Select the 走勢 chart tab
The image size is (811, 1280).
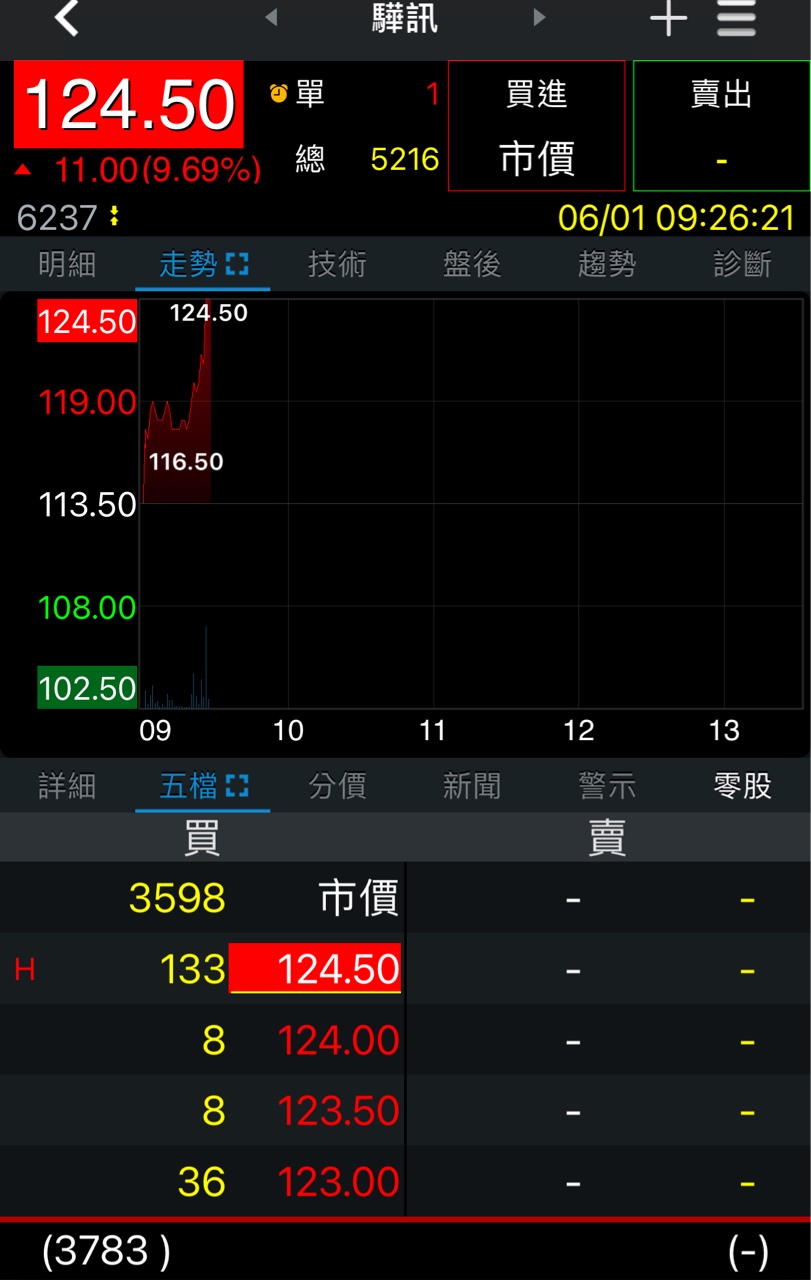(203, 264)
